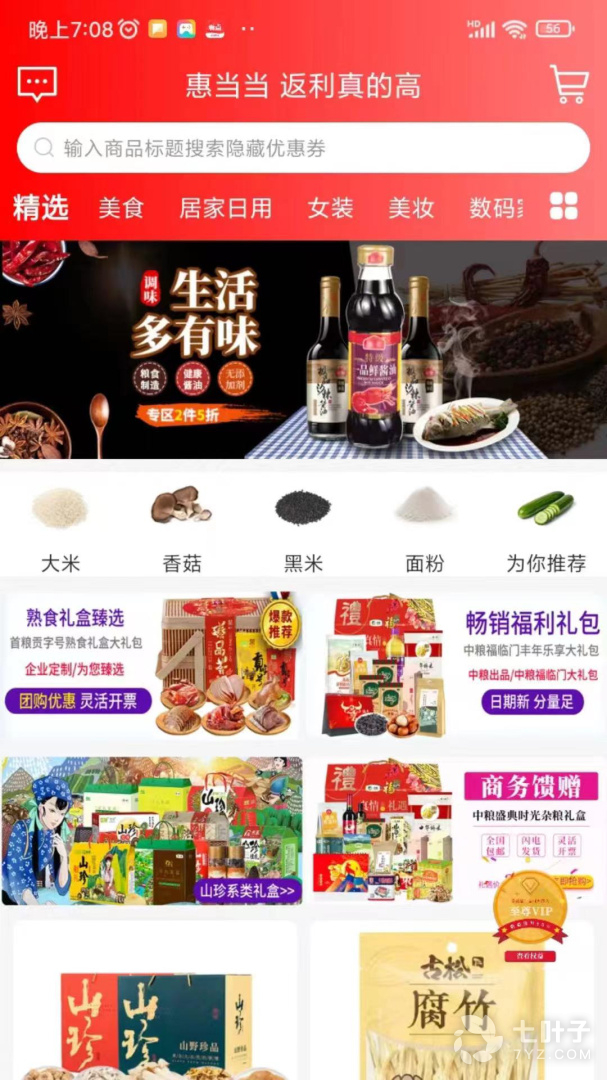The height and width of the screenshot is (1080, 607).
Task: Open the 畅销福利礼包 promotion
Action: [456, 665]
